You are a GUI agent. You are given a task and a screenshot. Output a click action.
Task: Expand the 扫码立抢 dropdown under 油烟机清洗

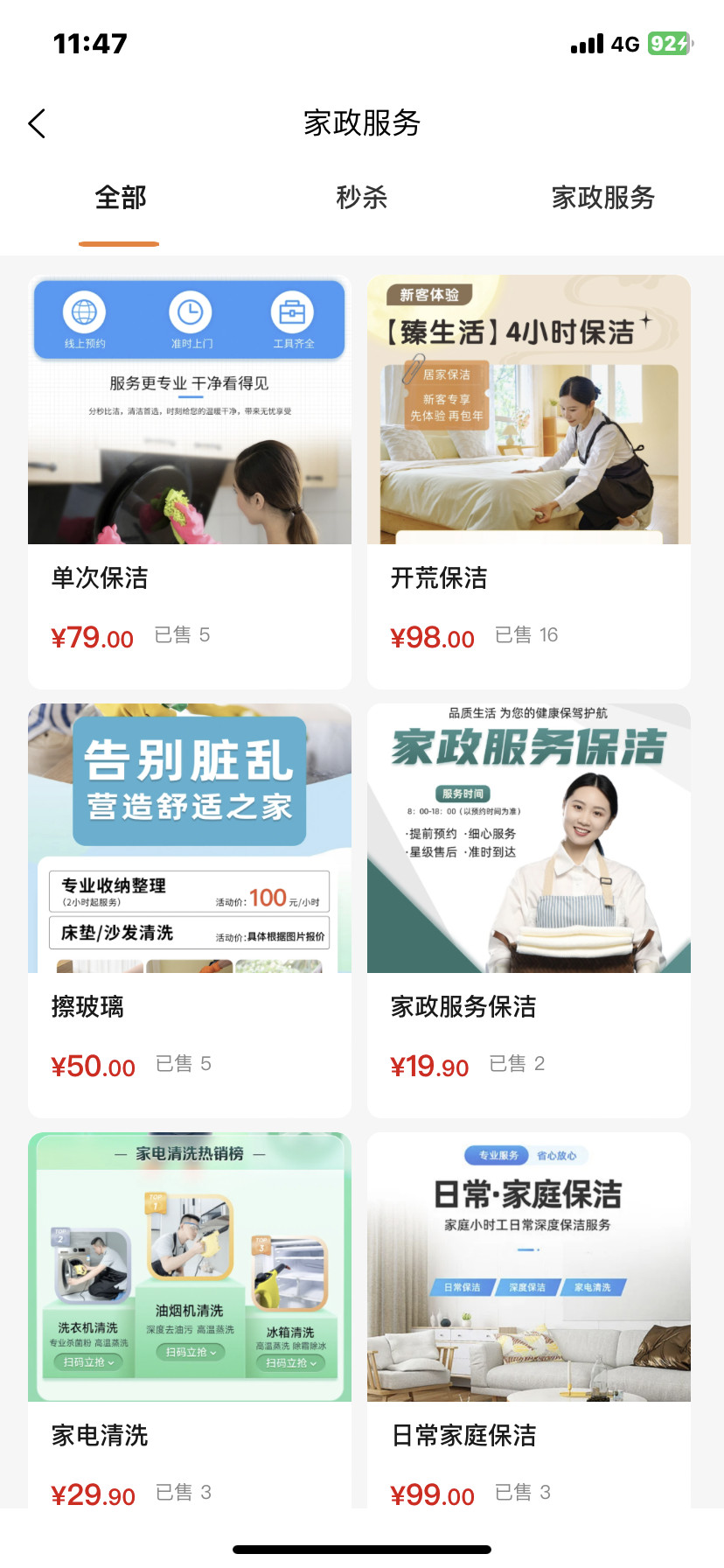coord(189,1350)
